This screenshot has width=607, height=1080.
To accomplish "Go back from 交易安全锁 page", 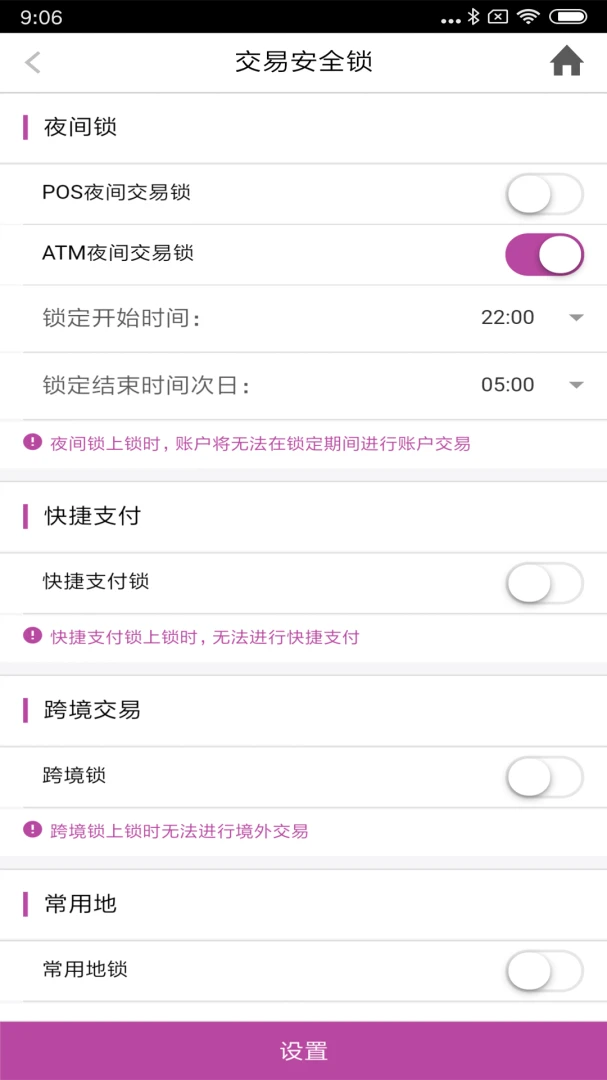I will [33, 62].
